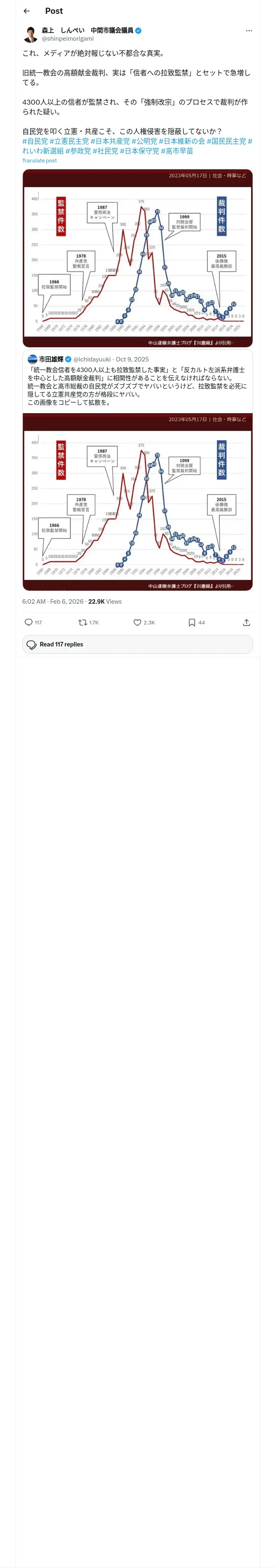The height and width of the screenshot is (1568, 275).
Task: Tap Translate post
Action: pyautogui.click(x=40, y=161)
